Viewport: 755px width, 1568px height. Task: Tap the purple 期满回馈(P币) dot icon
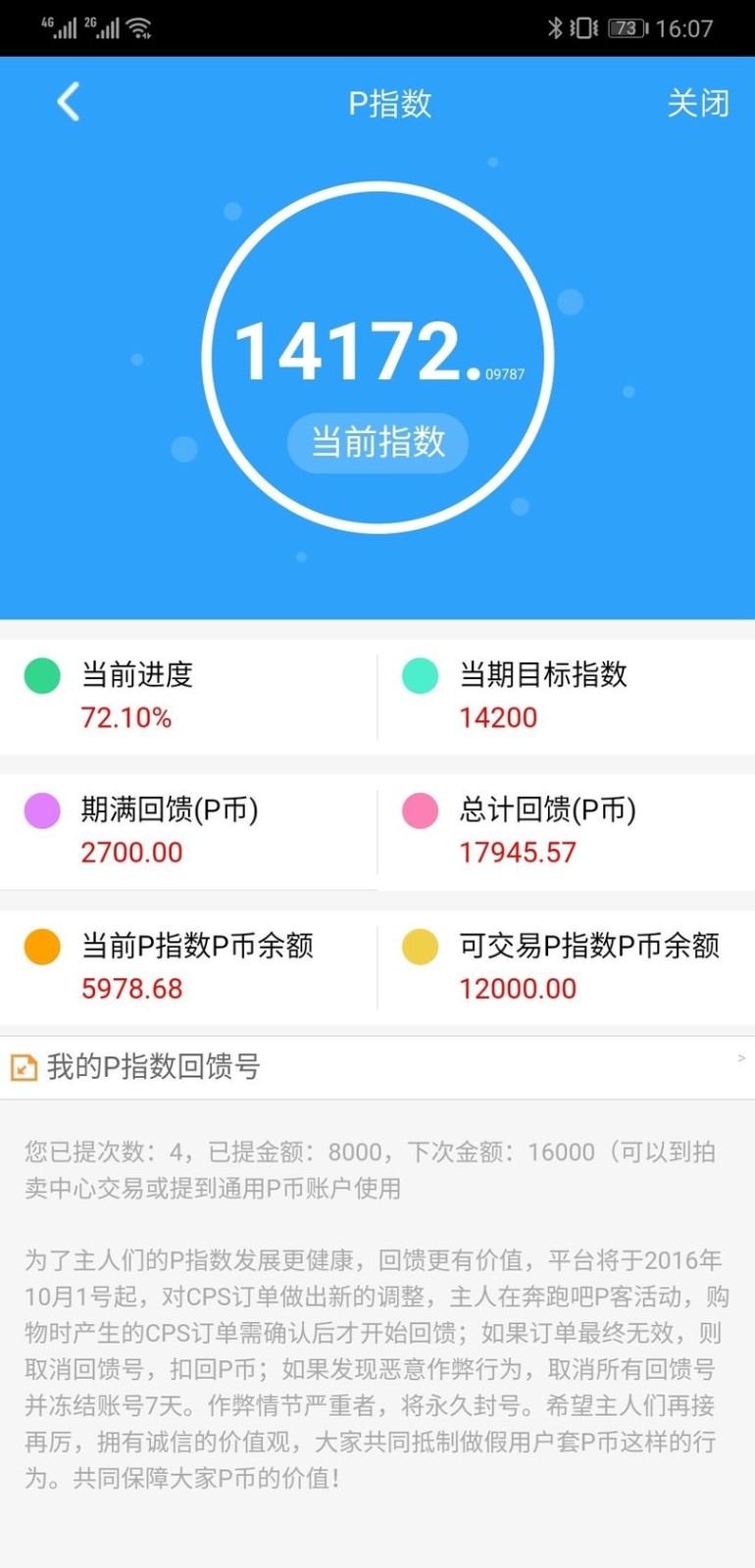click(42, 810)
